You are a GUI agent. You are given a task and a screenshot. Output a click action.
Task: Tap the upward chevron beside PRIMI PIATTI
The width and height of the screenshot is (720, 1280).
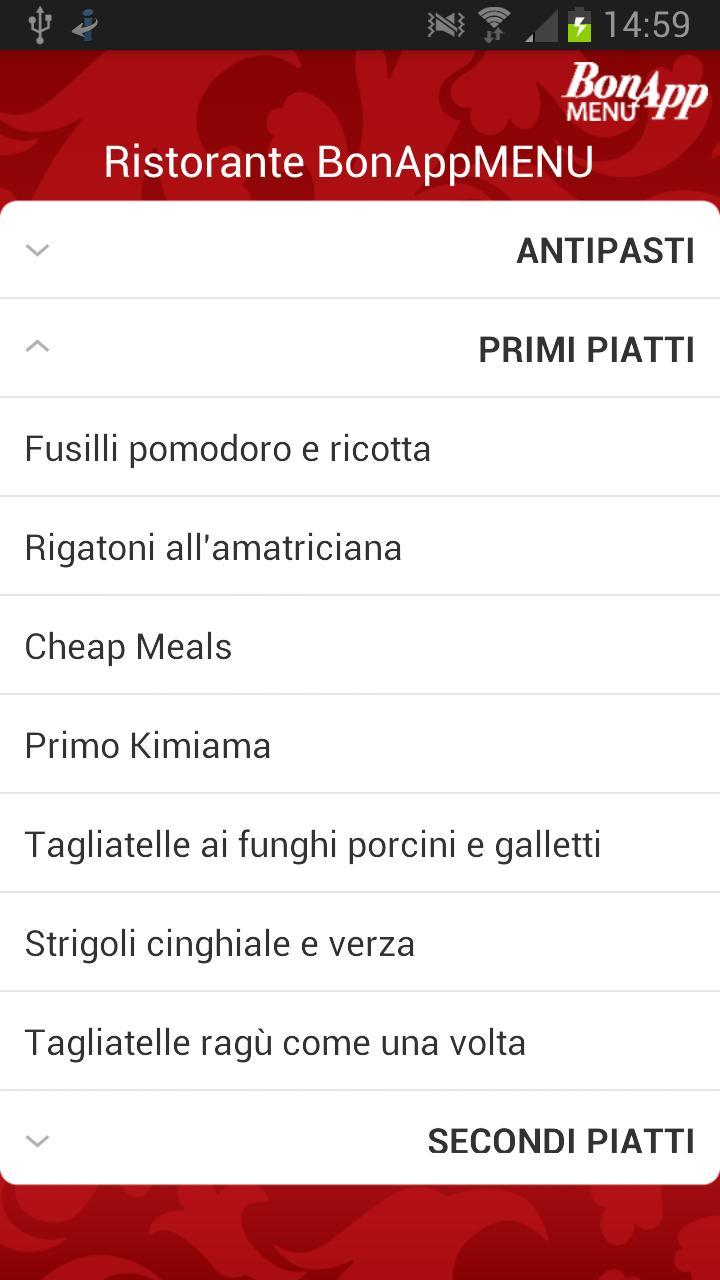[x=37, y=345]
